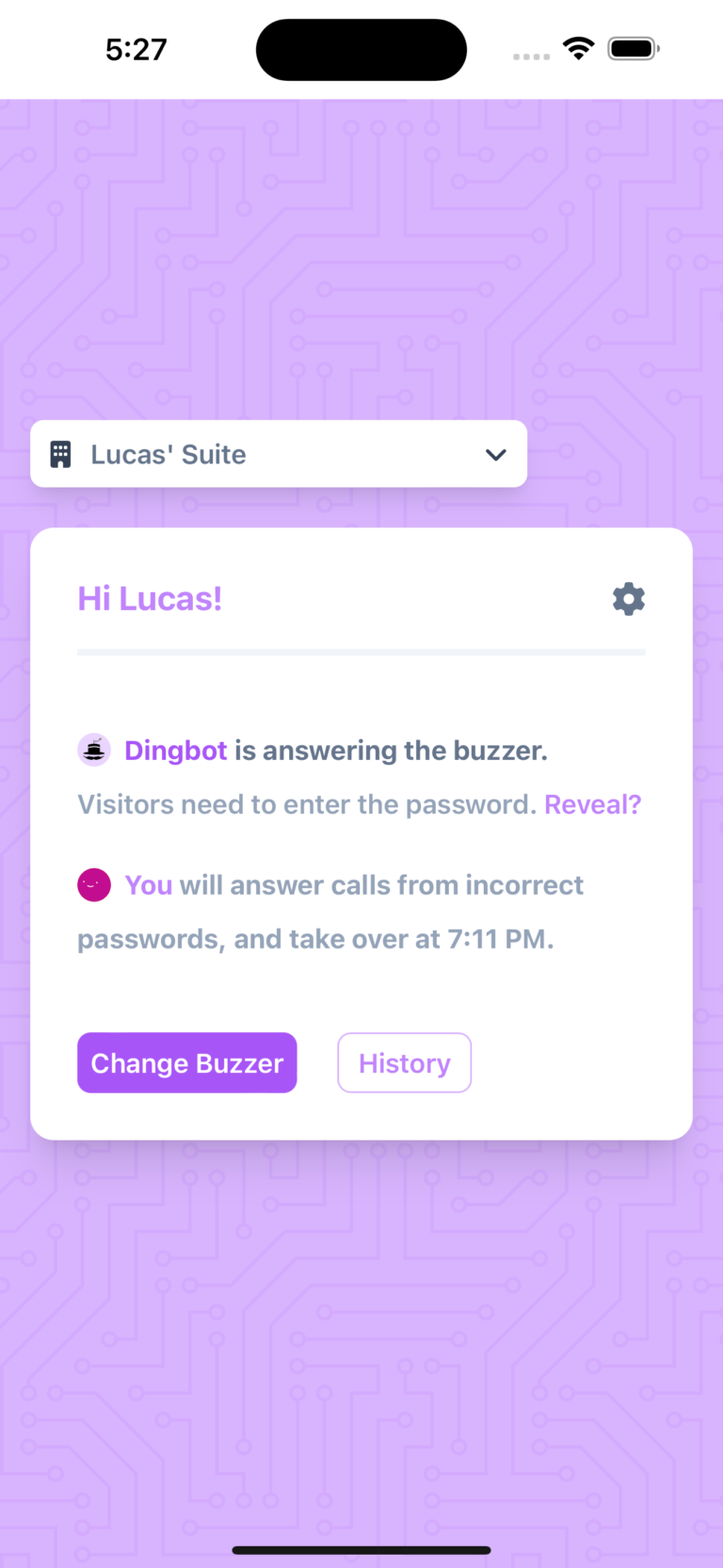Reveal the visitor password
Viewport: 723px width, 1568px height.
[x=592, y=804]
